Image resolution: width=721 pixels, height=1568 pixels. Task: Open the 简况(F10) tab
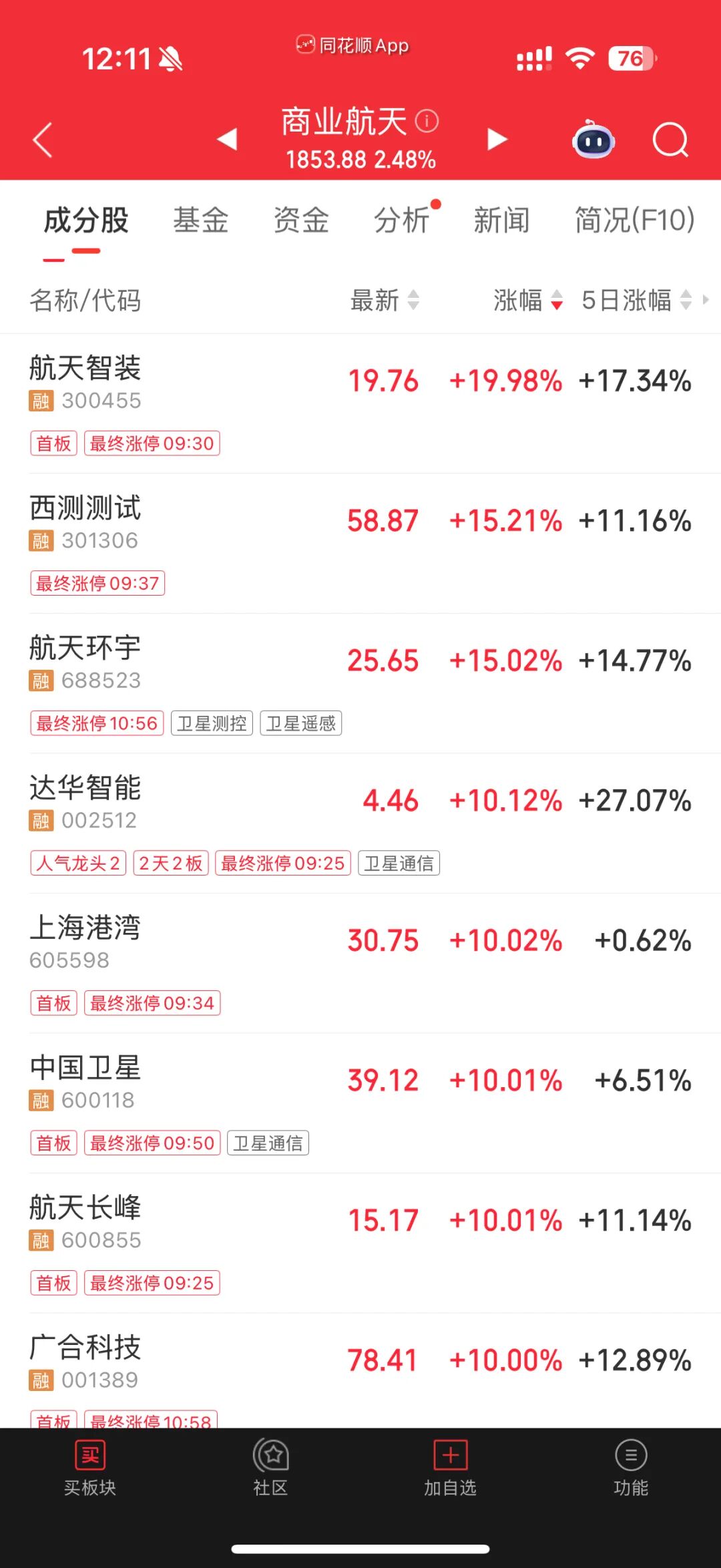[x=634, y=220]
